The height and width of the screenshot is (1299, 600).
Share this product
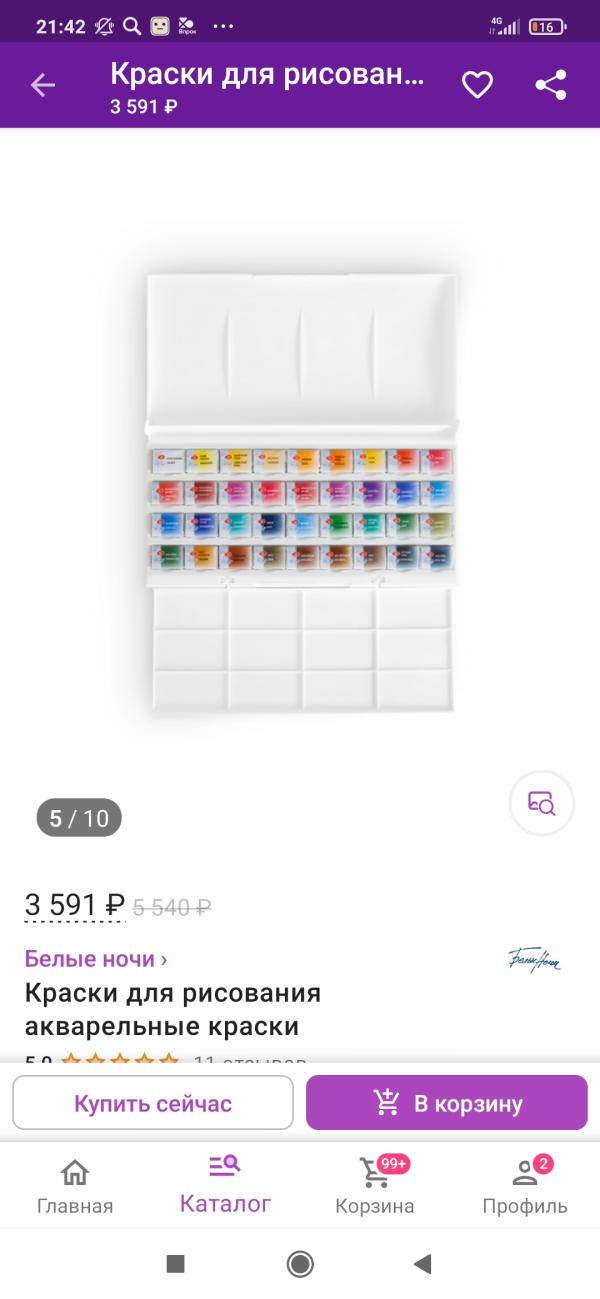point(551,85)
